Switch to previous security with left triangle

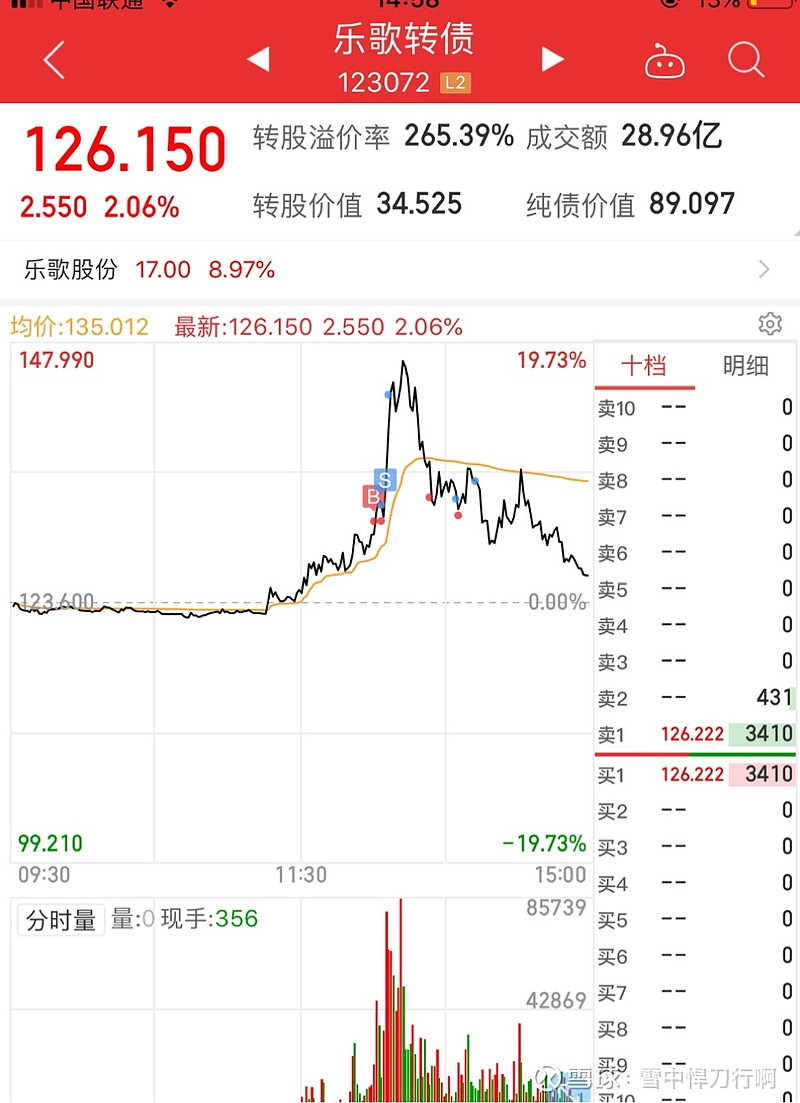(x=259, y=58)
